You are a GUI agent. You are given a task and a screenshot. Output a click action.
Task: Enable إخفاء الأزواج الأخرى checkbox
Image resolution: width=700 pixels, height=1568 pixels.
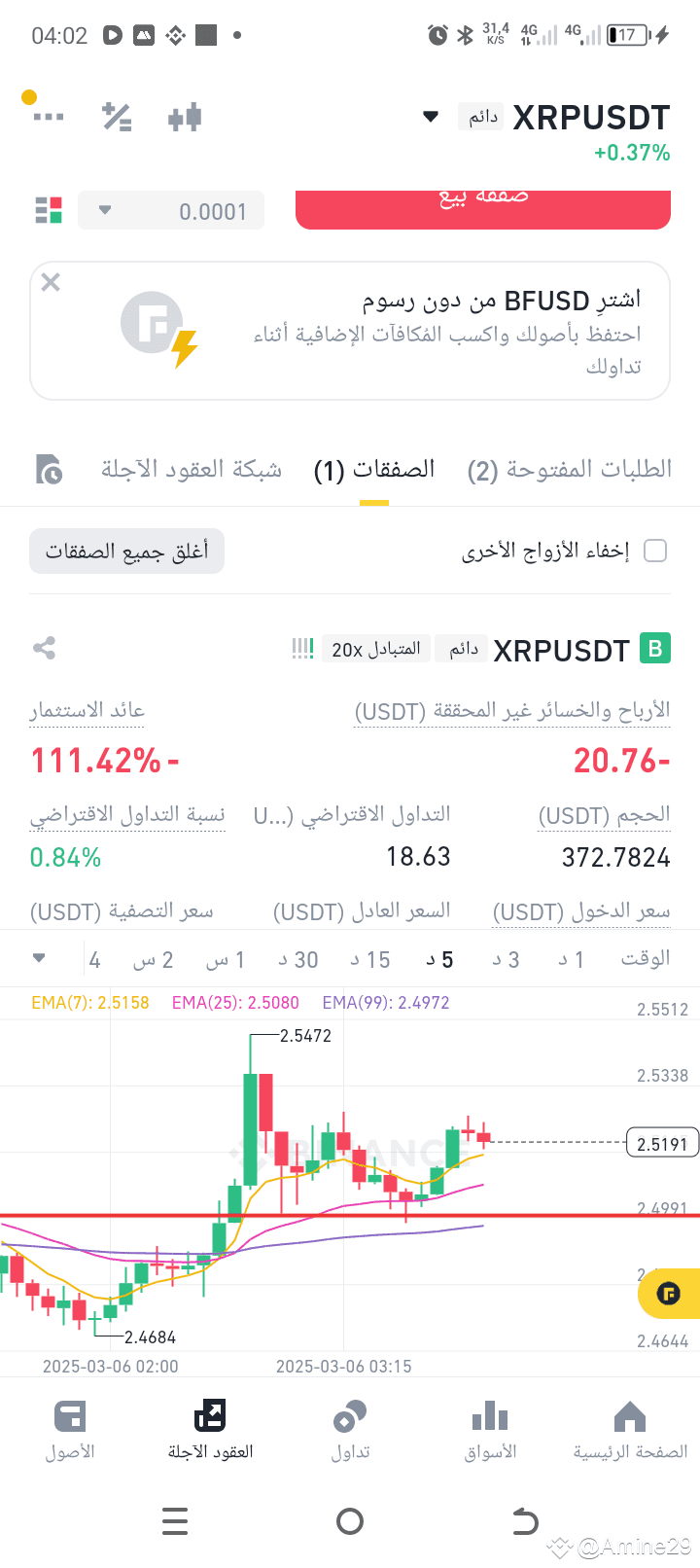[655, 551]
